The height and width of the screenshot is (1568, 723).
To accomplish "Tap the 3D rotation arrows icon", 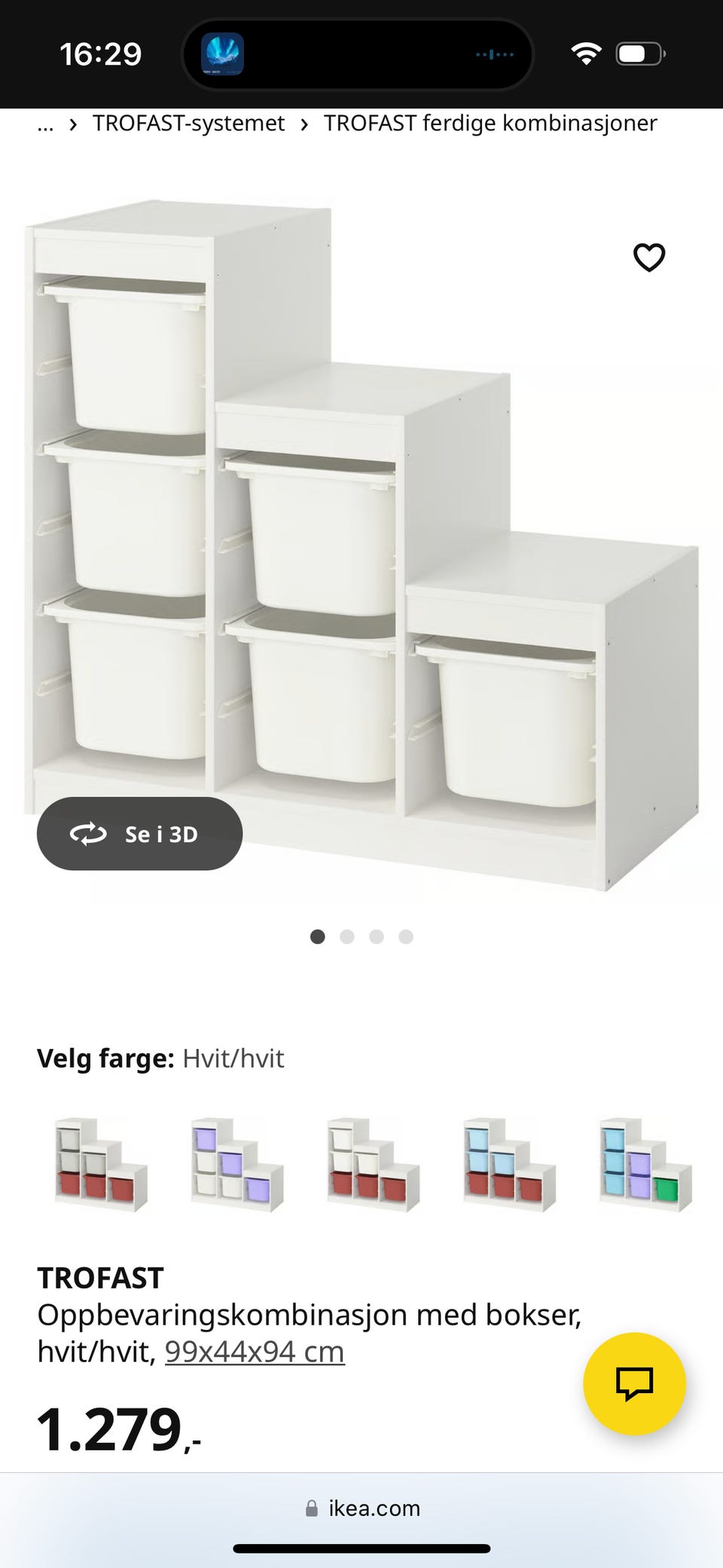I will click(89, 834).
